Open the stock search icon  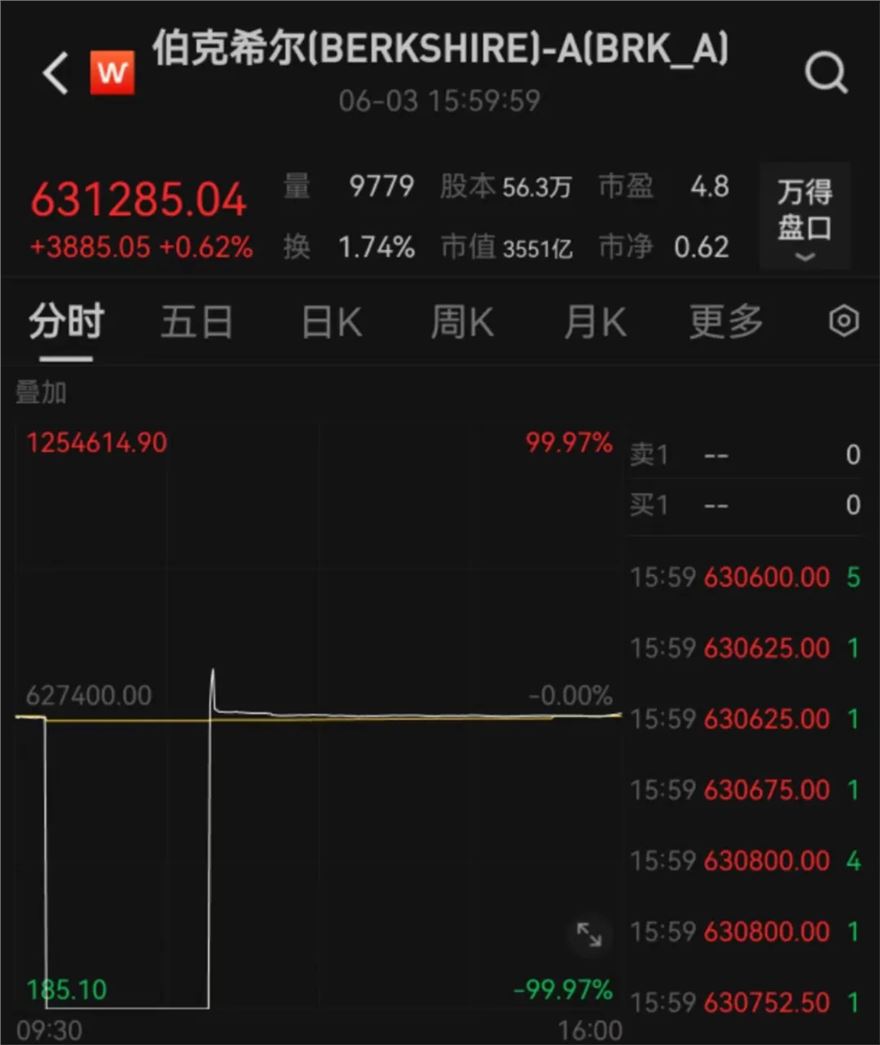point(826,73)
